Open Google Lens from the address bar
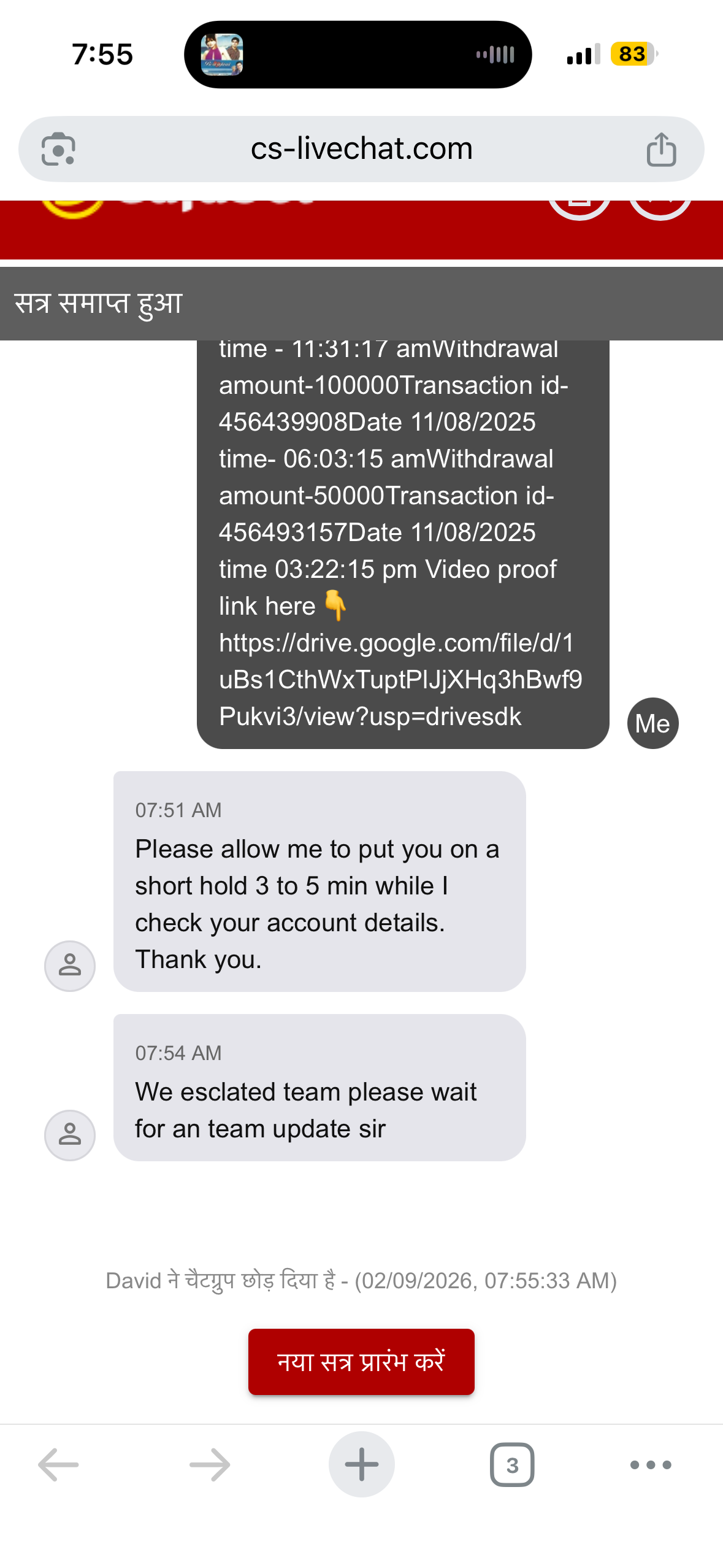The image size is (723, 1568). click(x=58, y=149)
